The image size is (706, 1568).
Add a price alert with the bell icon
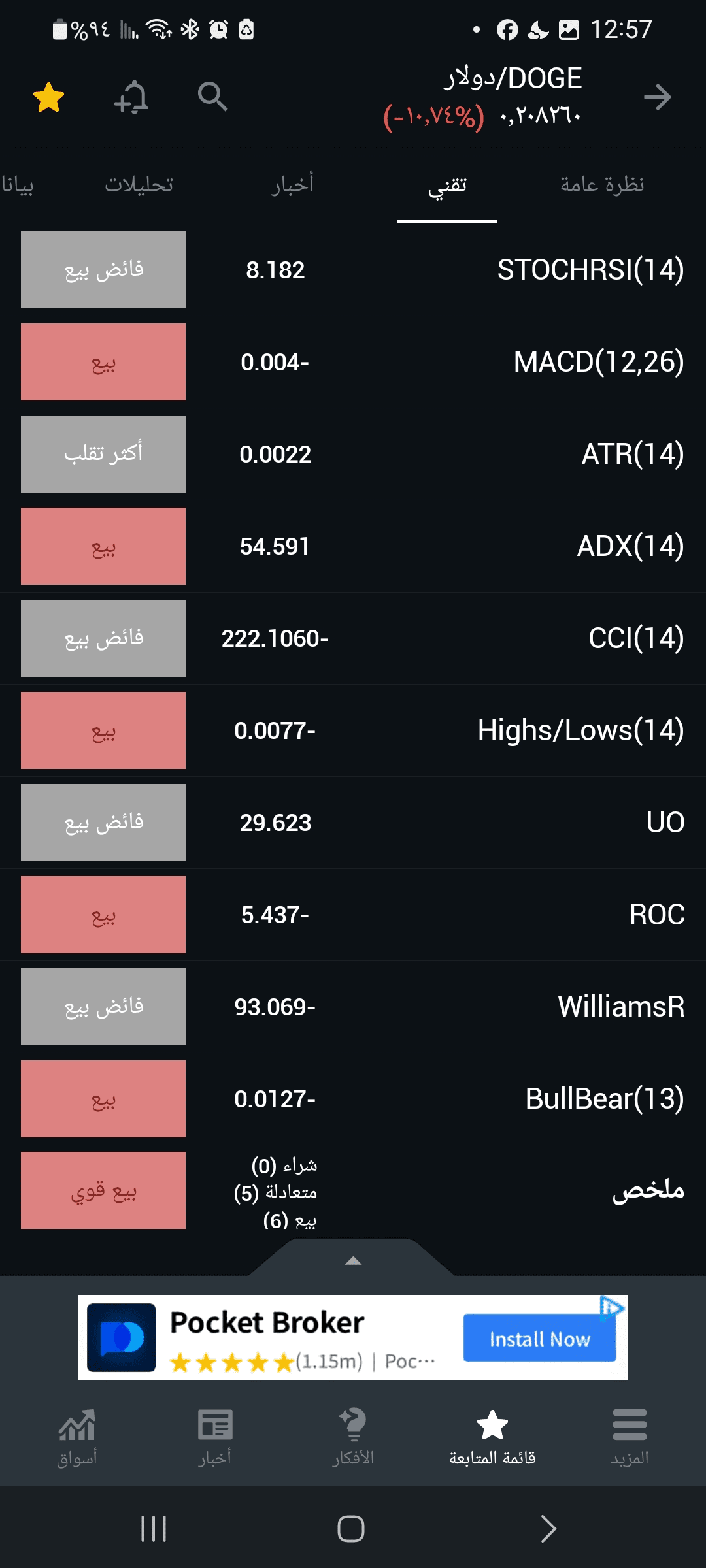131,97
